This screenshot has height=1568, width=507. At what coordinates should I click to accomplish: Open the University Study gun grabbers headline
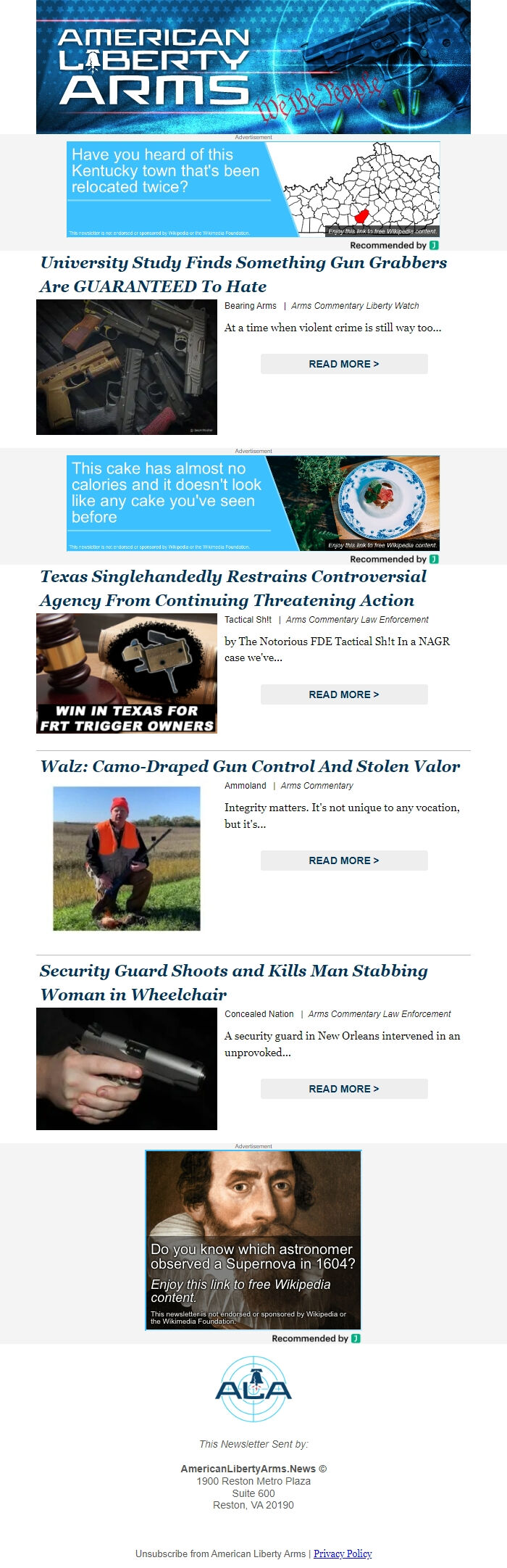(x=243, y=274)
